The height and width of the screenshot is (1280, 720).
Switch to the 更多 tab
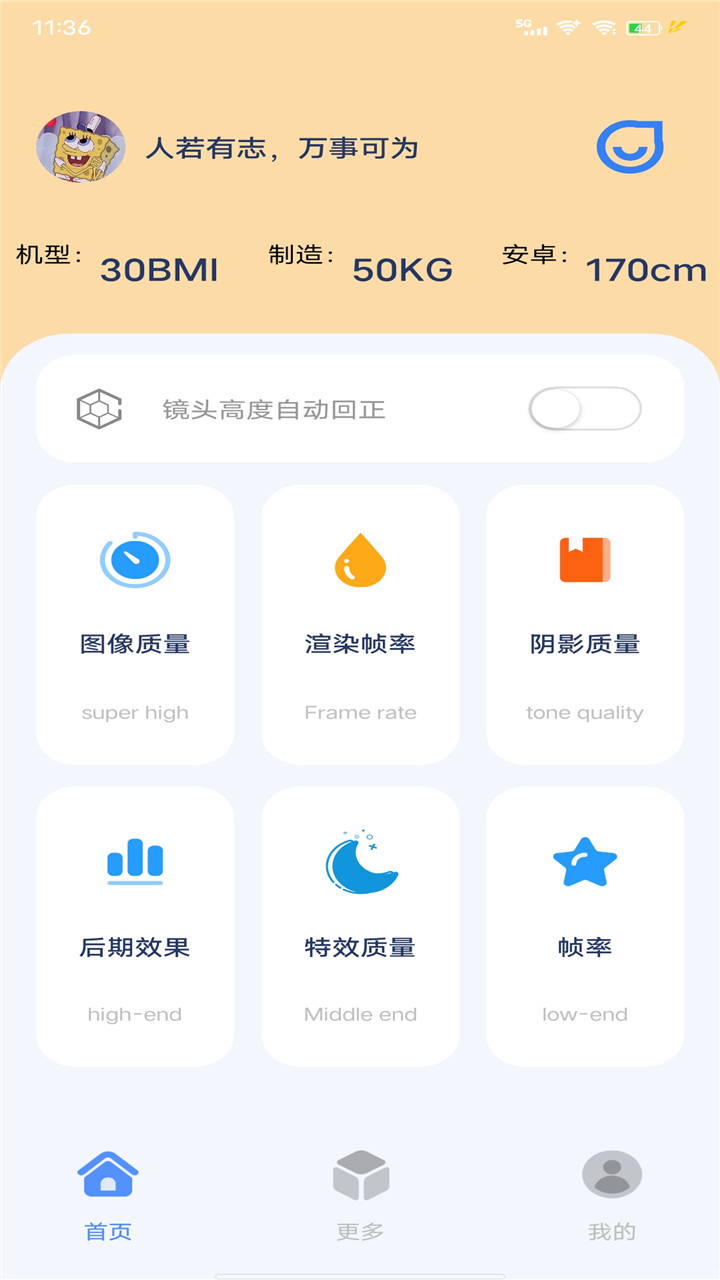point(360,1195)
